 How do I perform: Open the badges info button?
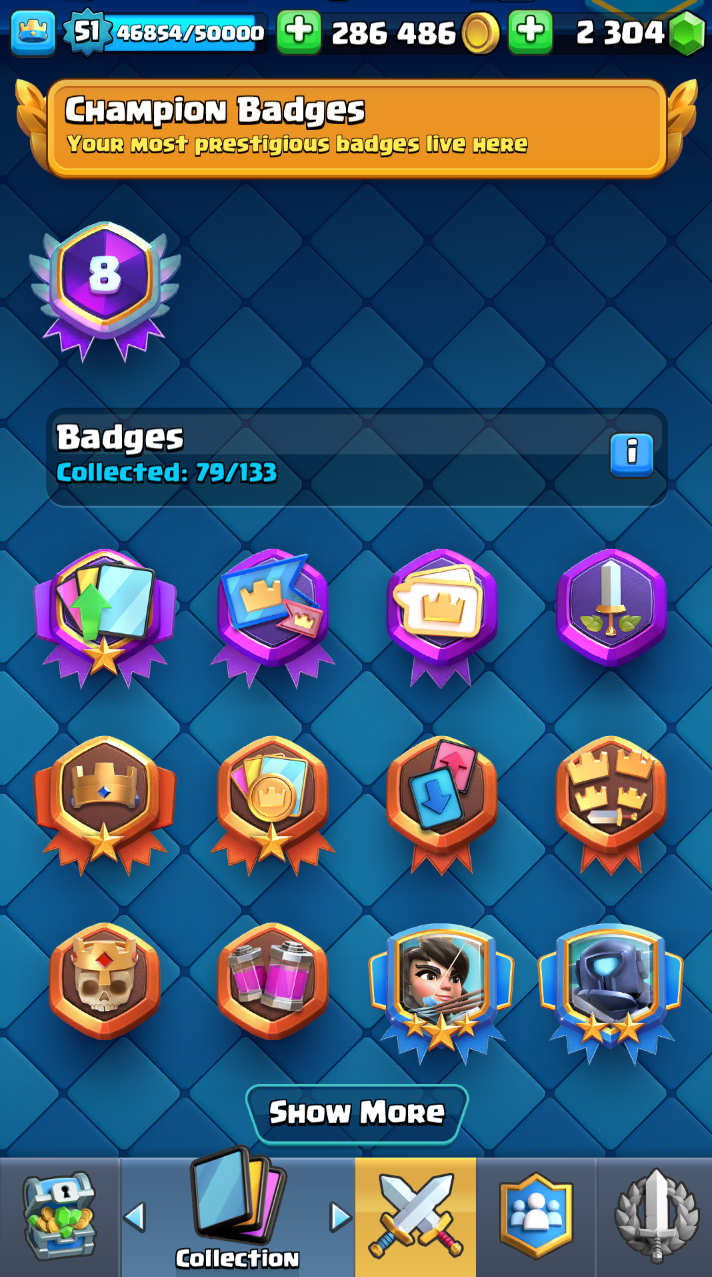point(631,454)
